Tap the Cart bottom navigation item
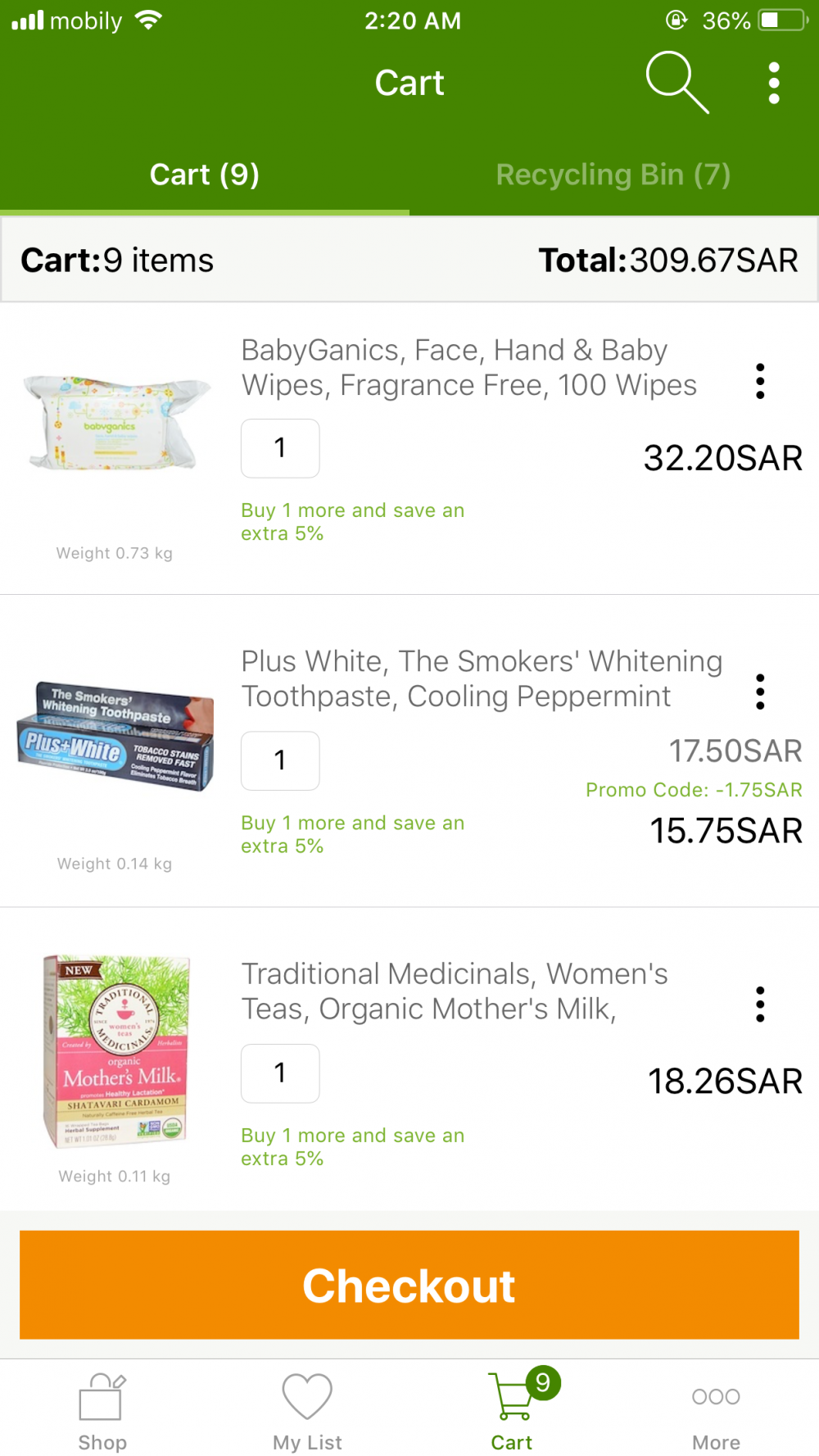The height and width of the screenshot is (1456, 819). [512, 1412]
